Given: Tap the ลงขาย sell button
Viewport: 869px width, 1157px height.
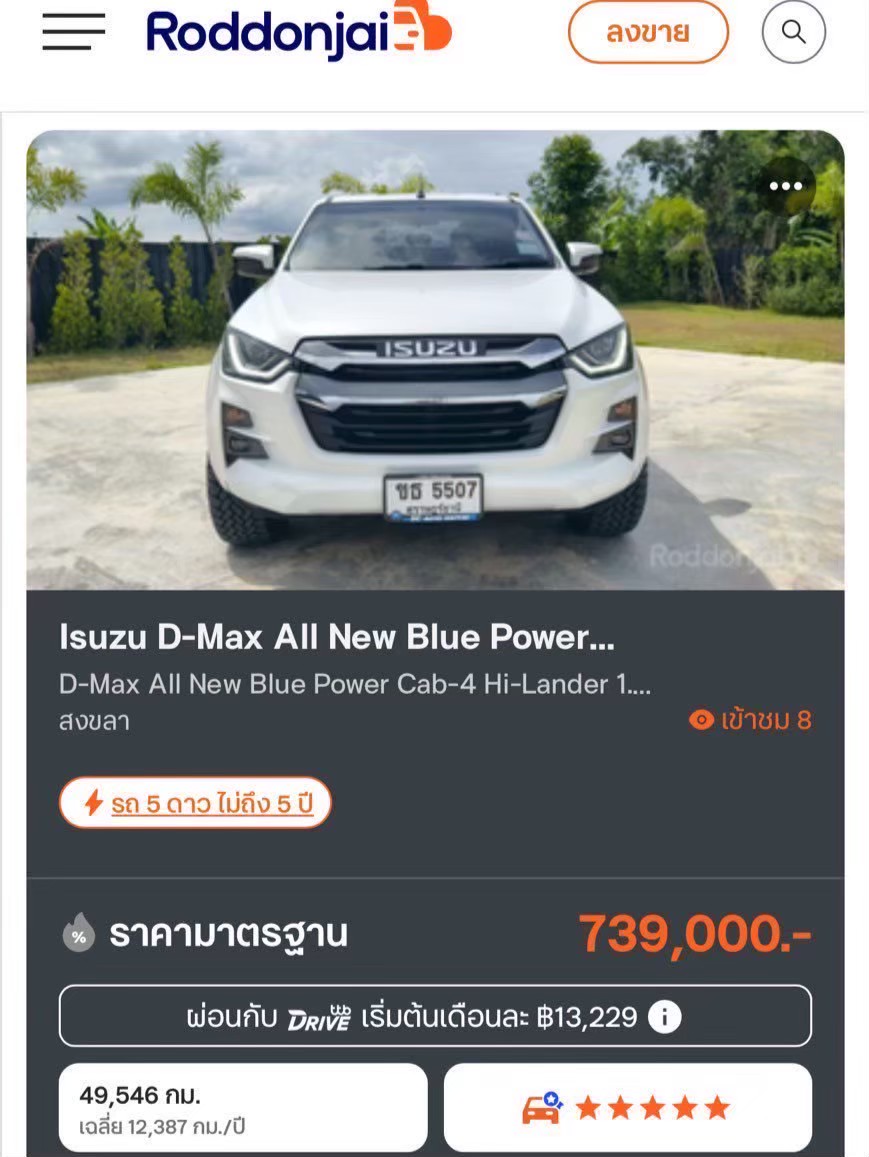Looking at the screenshot, I should [648, 32].
